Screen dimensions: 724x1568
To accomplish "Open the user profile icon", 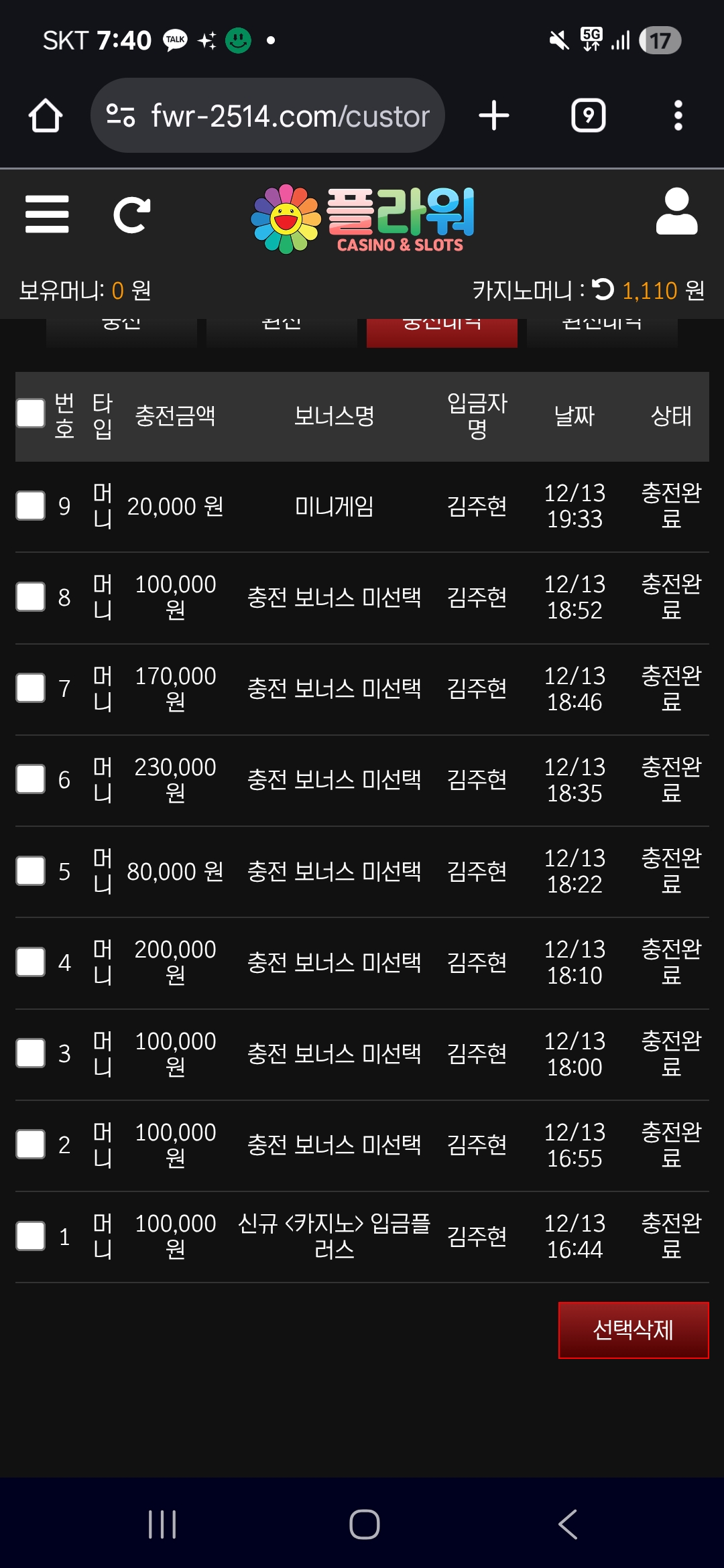I will click(x=676, y=212).
